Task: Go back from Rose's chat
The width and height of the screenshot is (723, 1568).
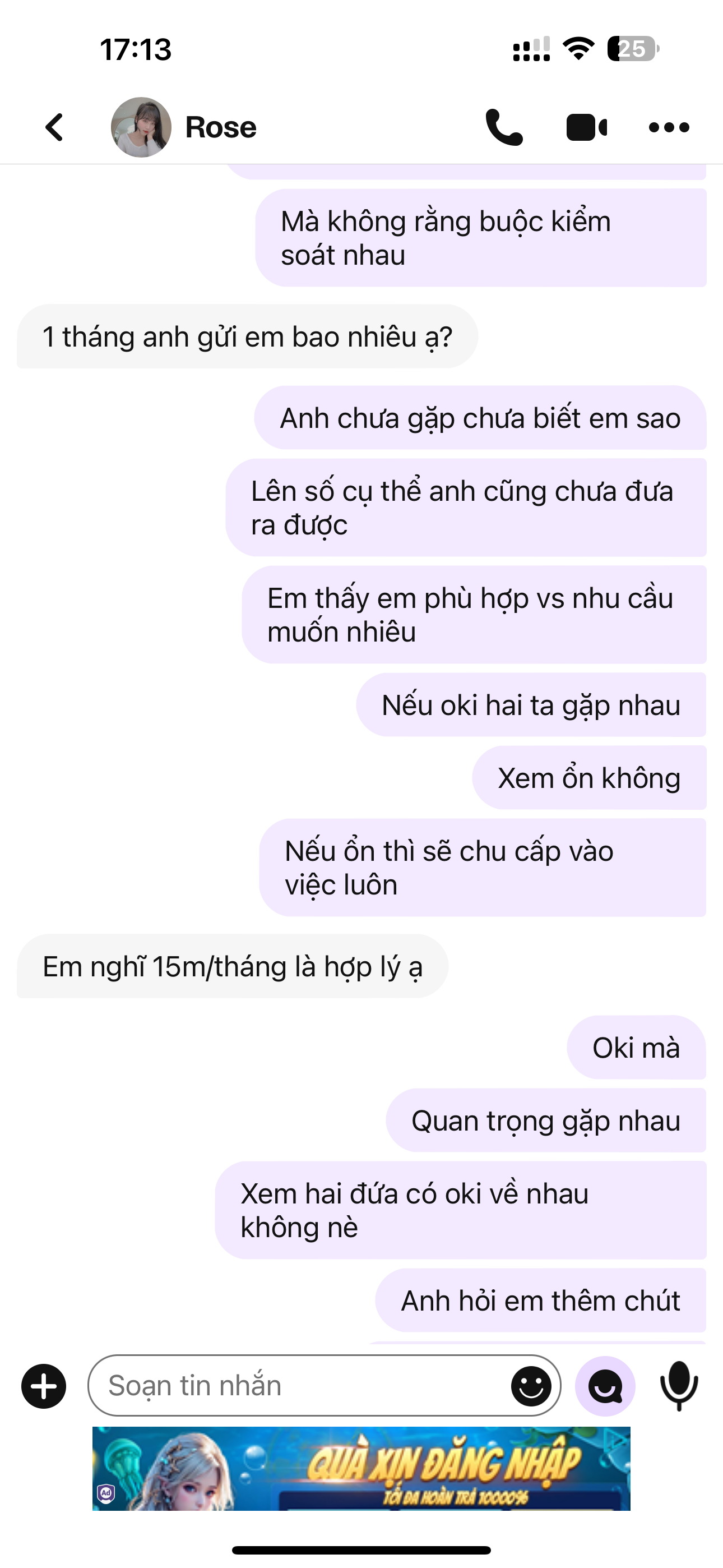Action: pyautogui.click(x=54, y=127)
